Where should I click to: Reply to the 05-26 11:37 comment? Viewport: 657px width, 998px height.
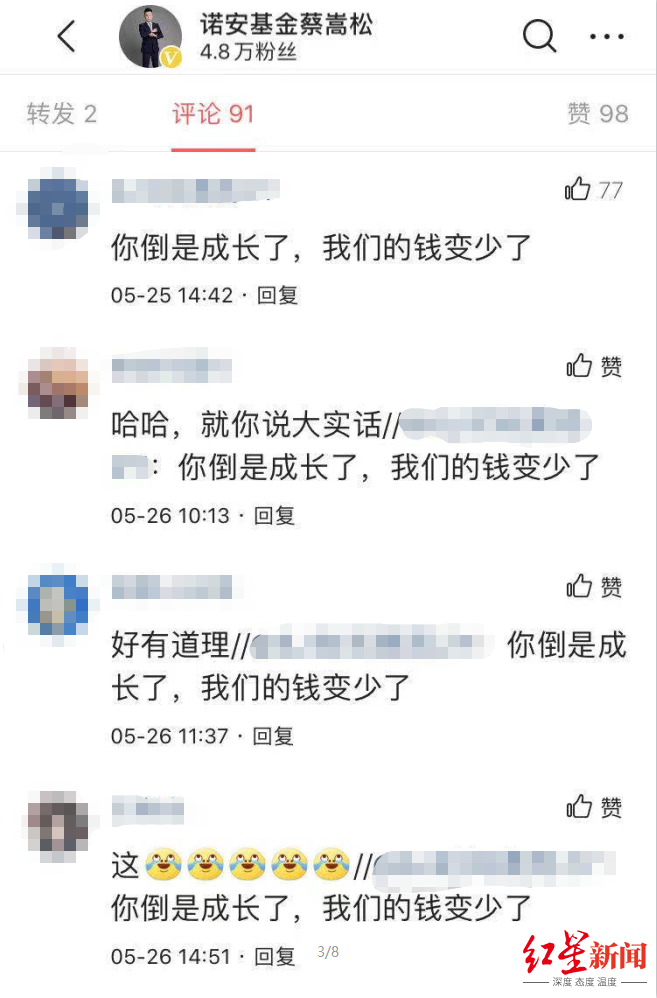pyautogui.click(x=273, y=736)
